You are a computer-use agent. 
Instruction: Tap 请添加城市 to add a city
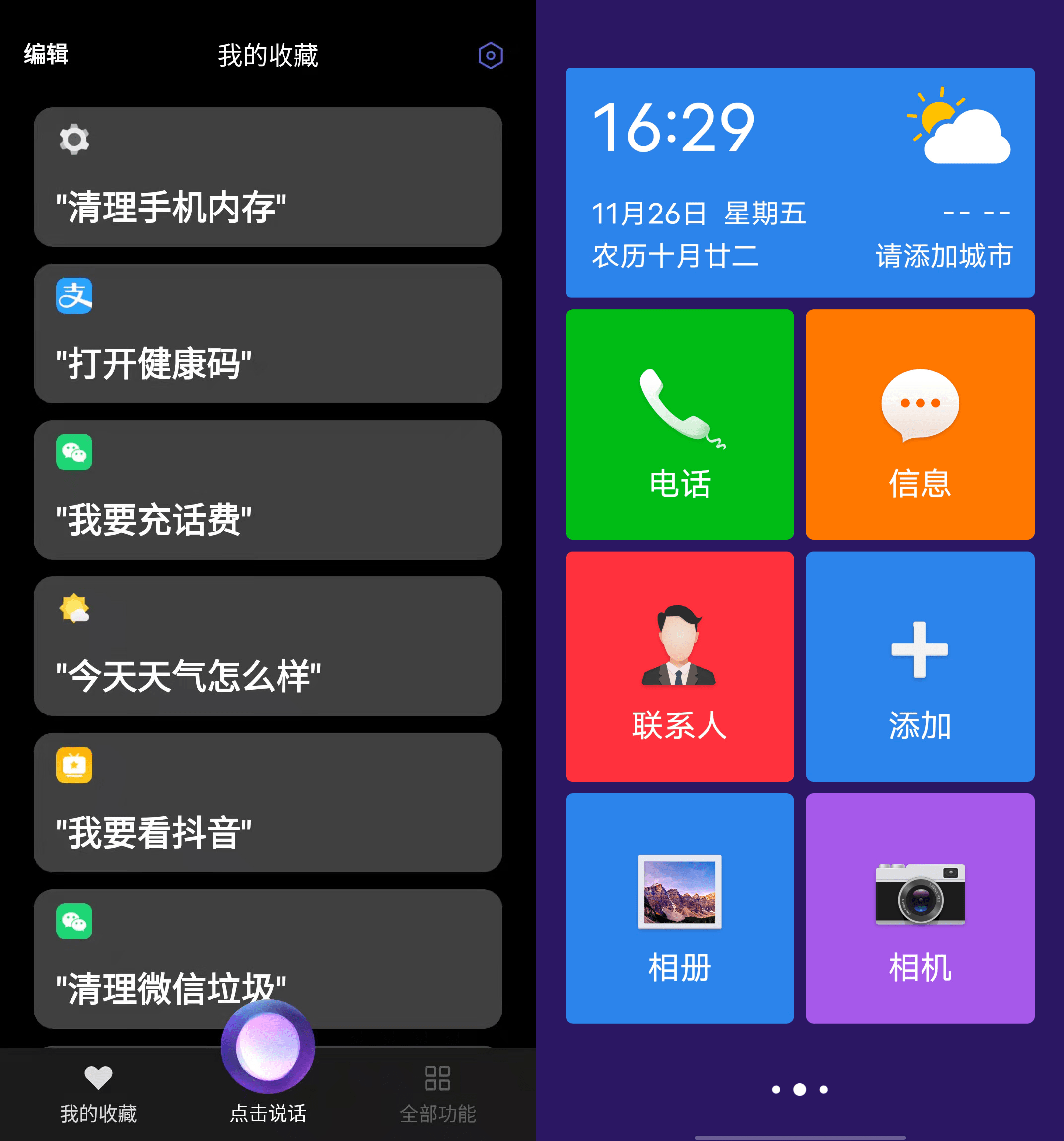[943, 255]
